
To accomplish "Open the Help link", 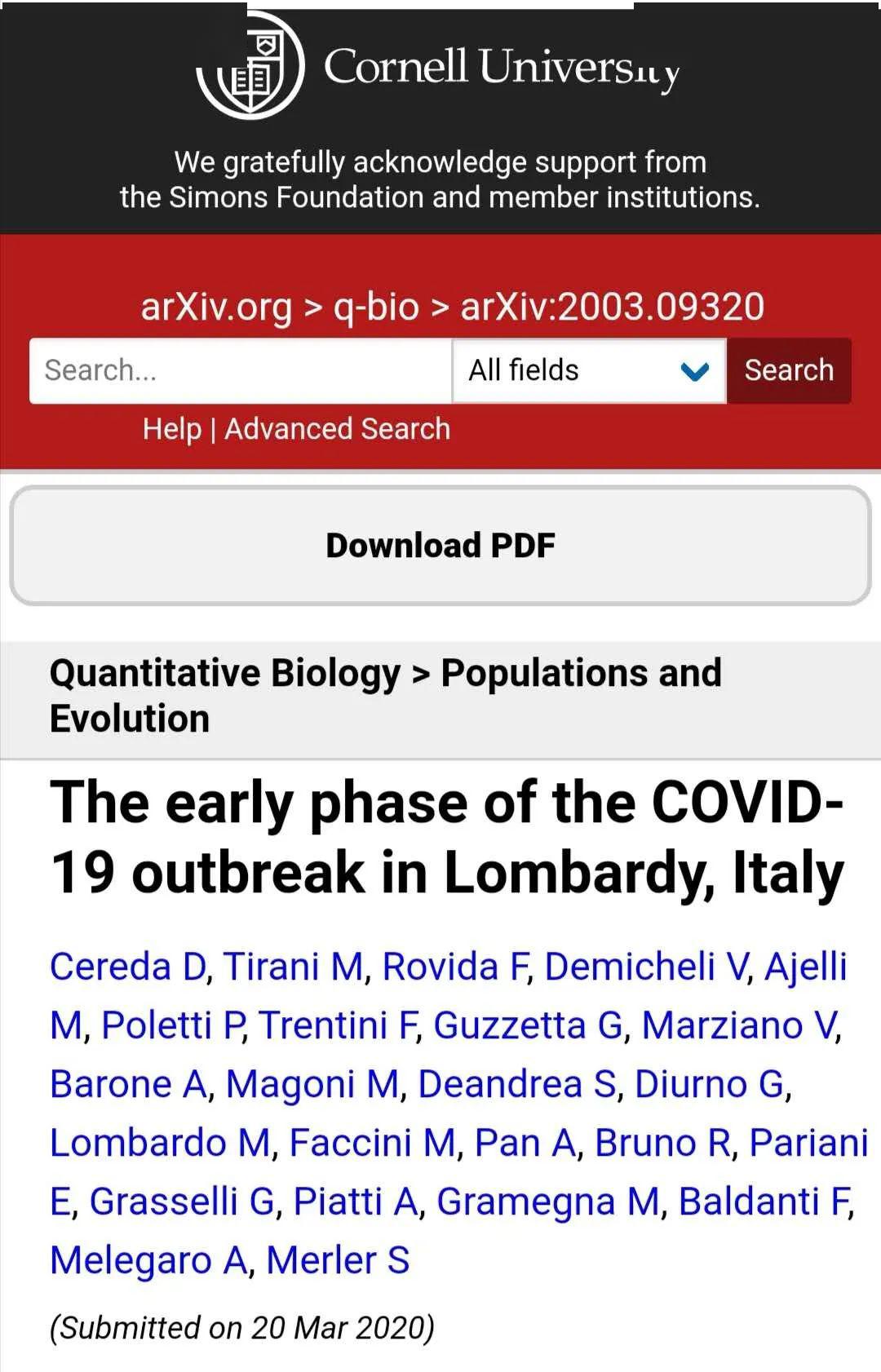I will [x=171, y=429].
